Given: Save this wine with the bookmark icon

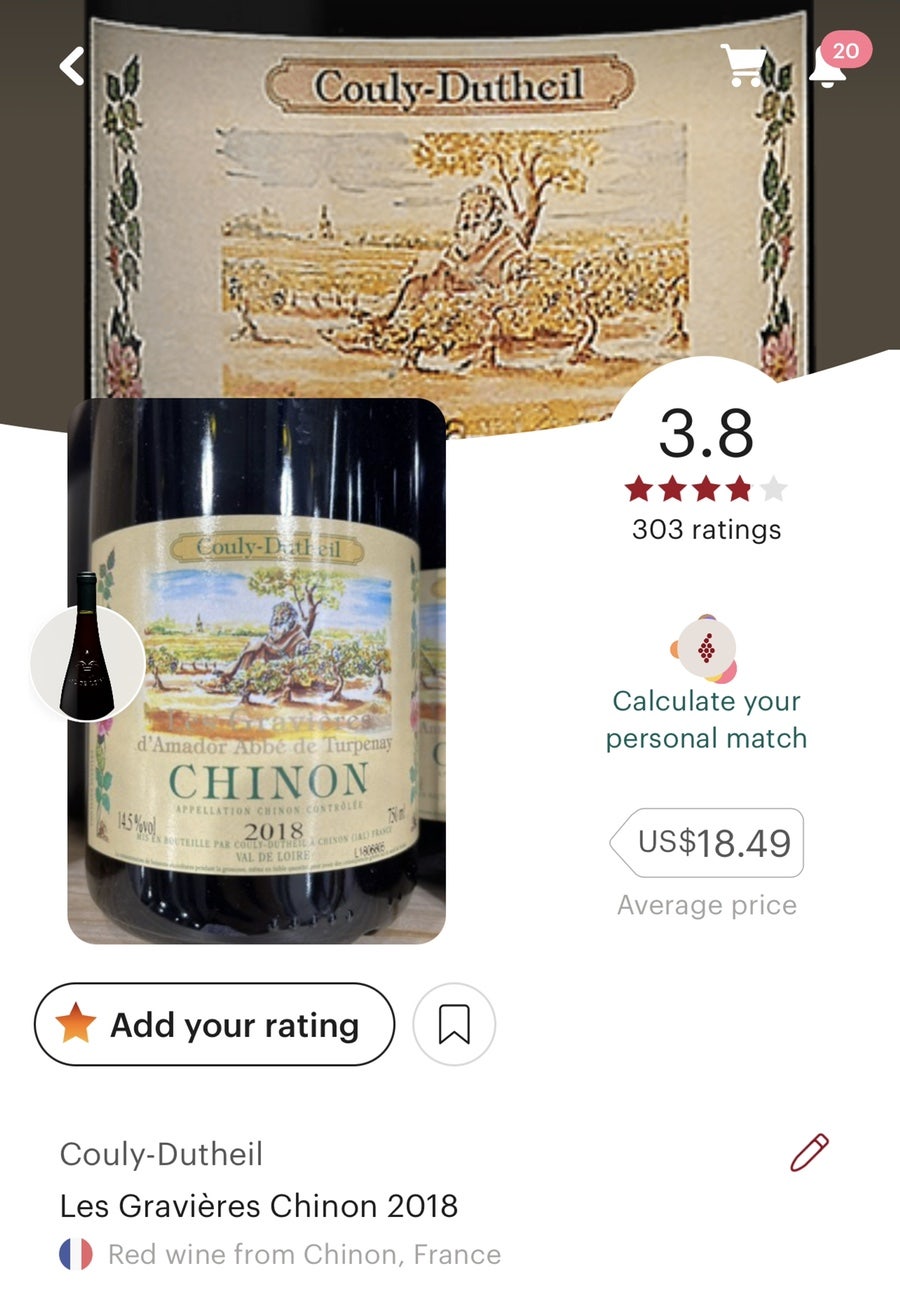Looking at the screenshot, I should click(454, 1025).
